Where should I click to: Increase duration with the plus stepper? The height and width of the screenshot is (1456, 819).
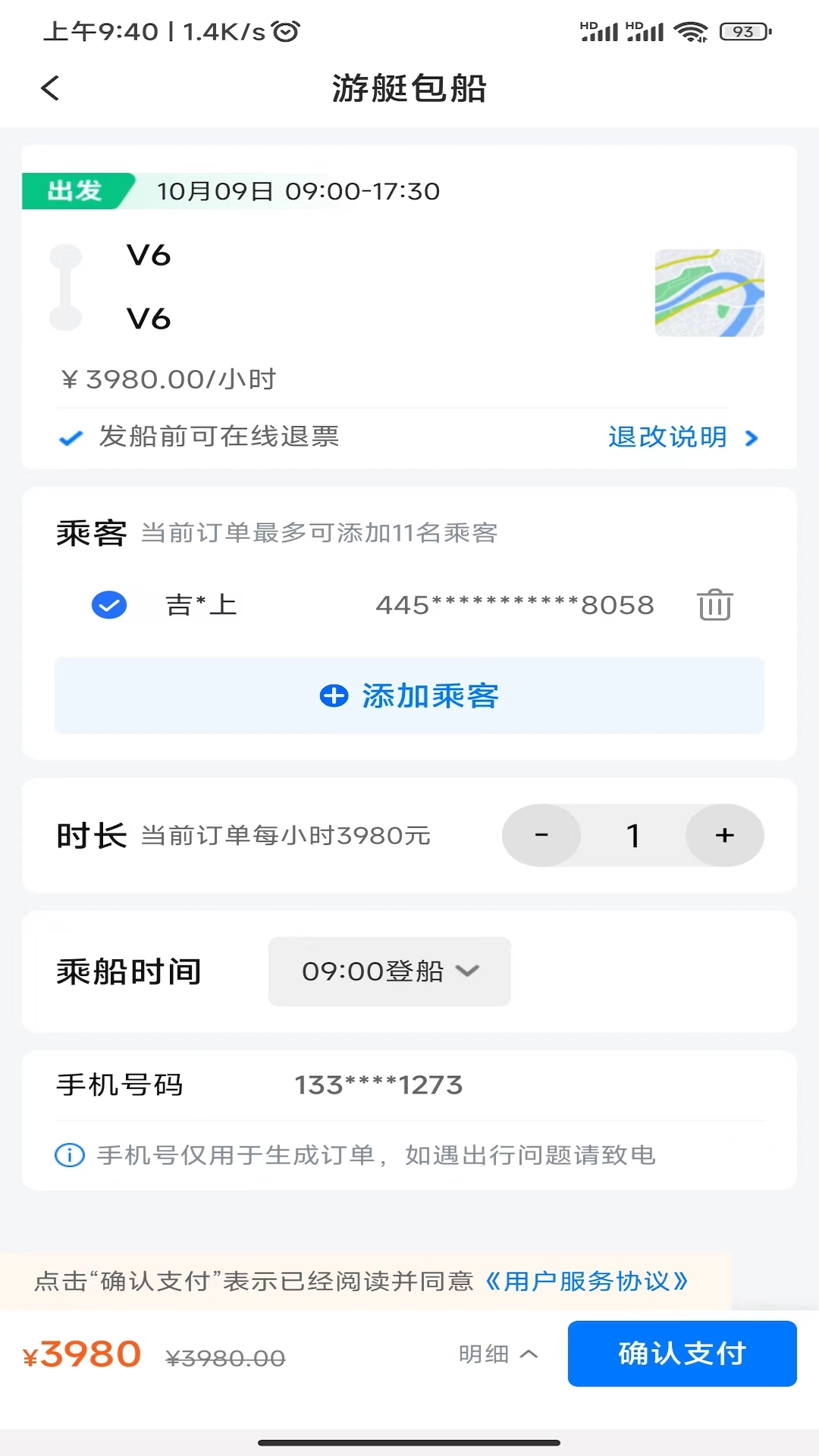[723, 835]
